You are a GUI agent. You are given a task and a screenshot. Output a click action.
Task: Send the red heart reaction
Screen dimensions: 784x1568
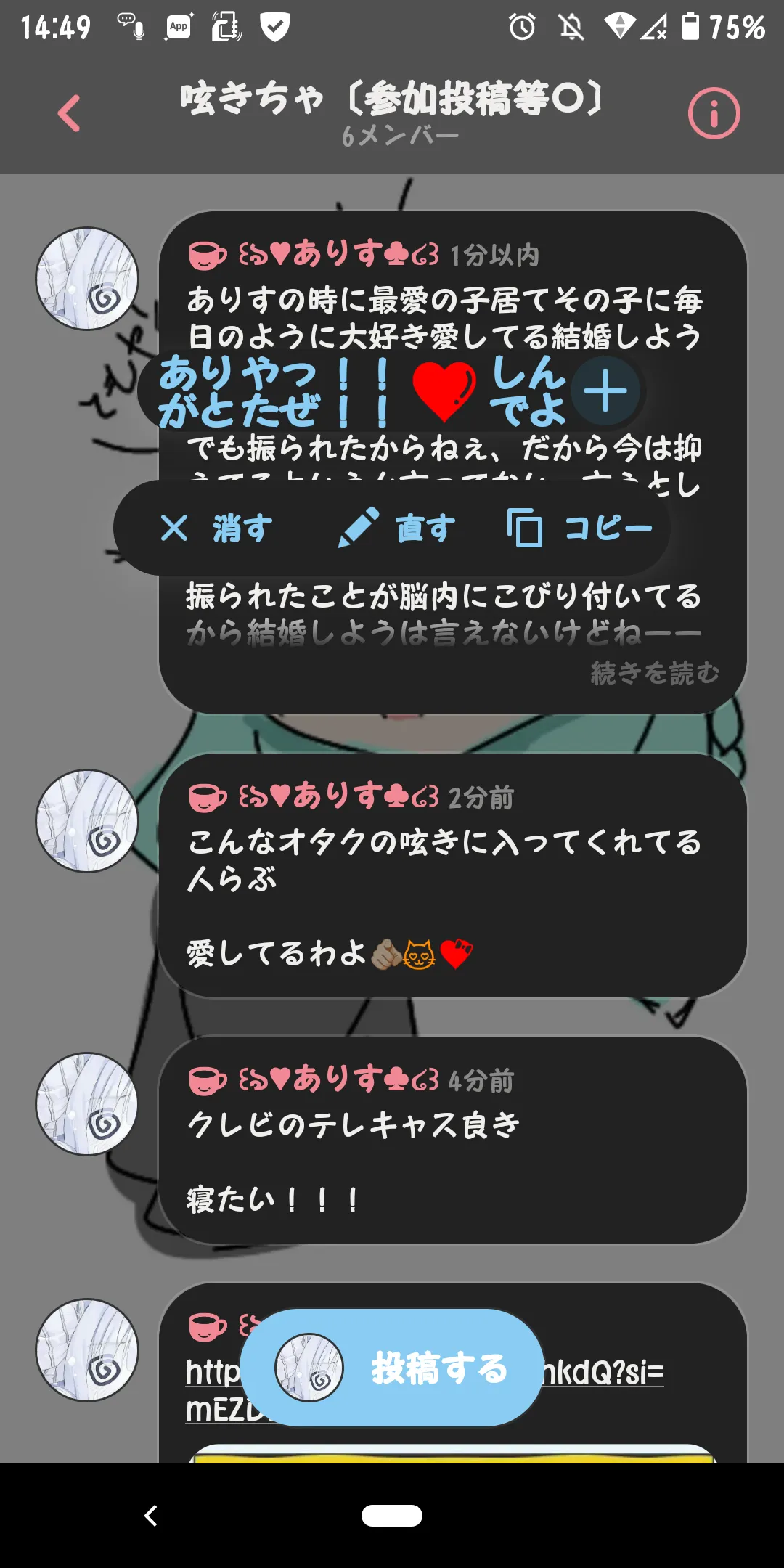click(444, 392)
